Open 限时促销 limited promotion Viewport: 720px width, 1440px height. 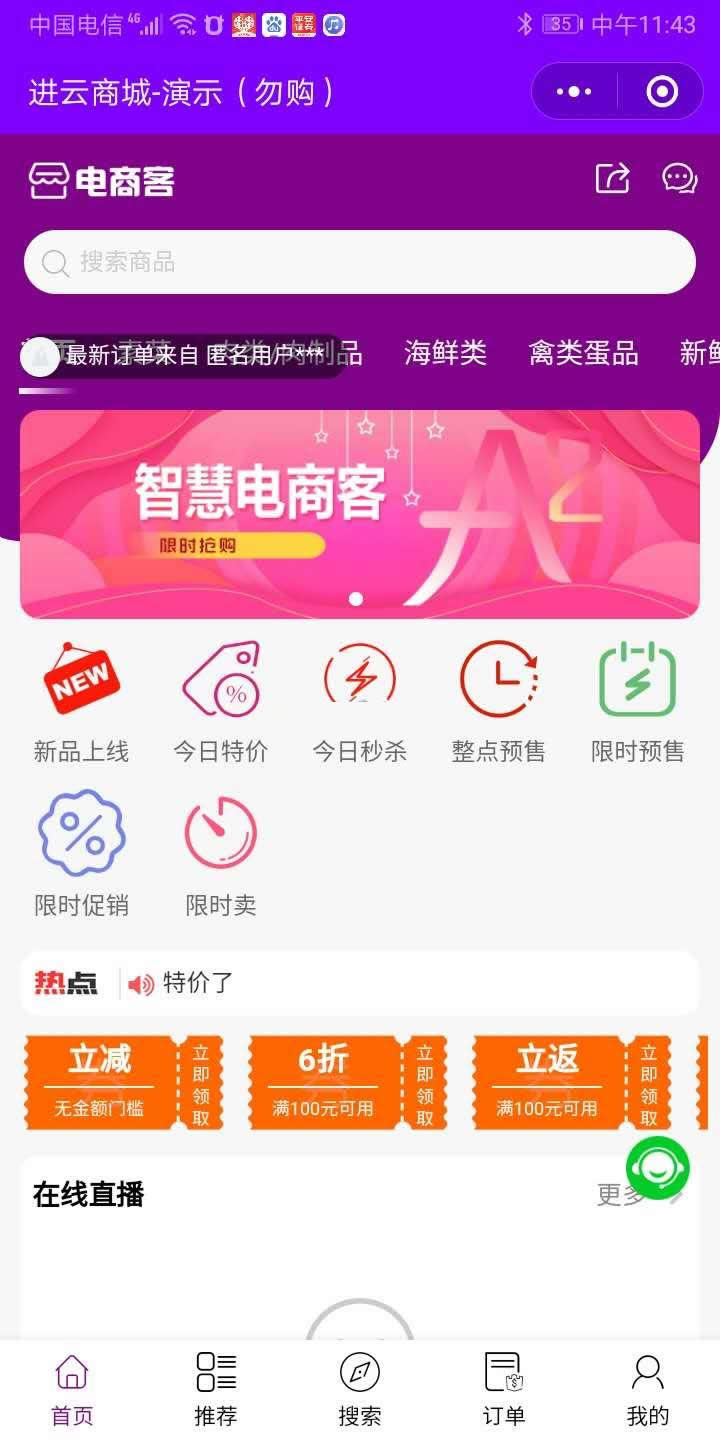click(x=81, y=855)
